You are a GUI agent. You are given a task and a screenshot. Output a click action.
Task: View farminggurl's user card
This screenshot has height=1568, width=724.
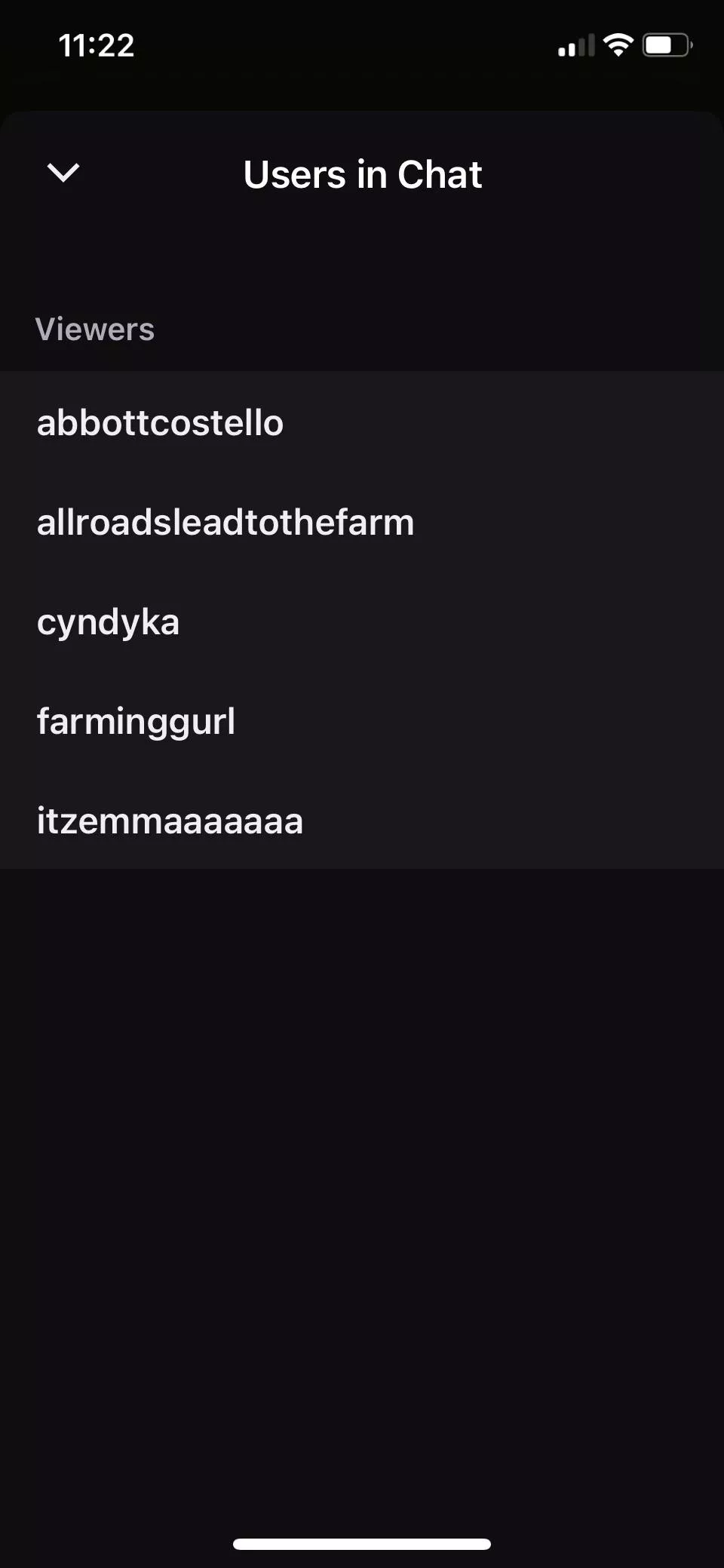tap(137, 721)
